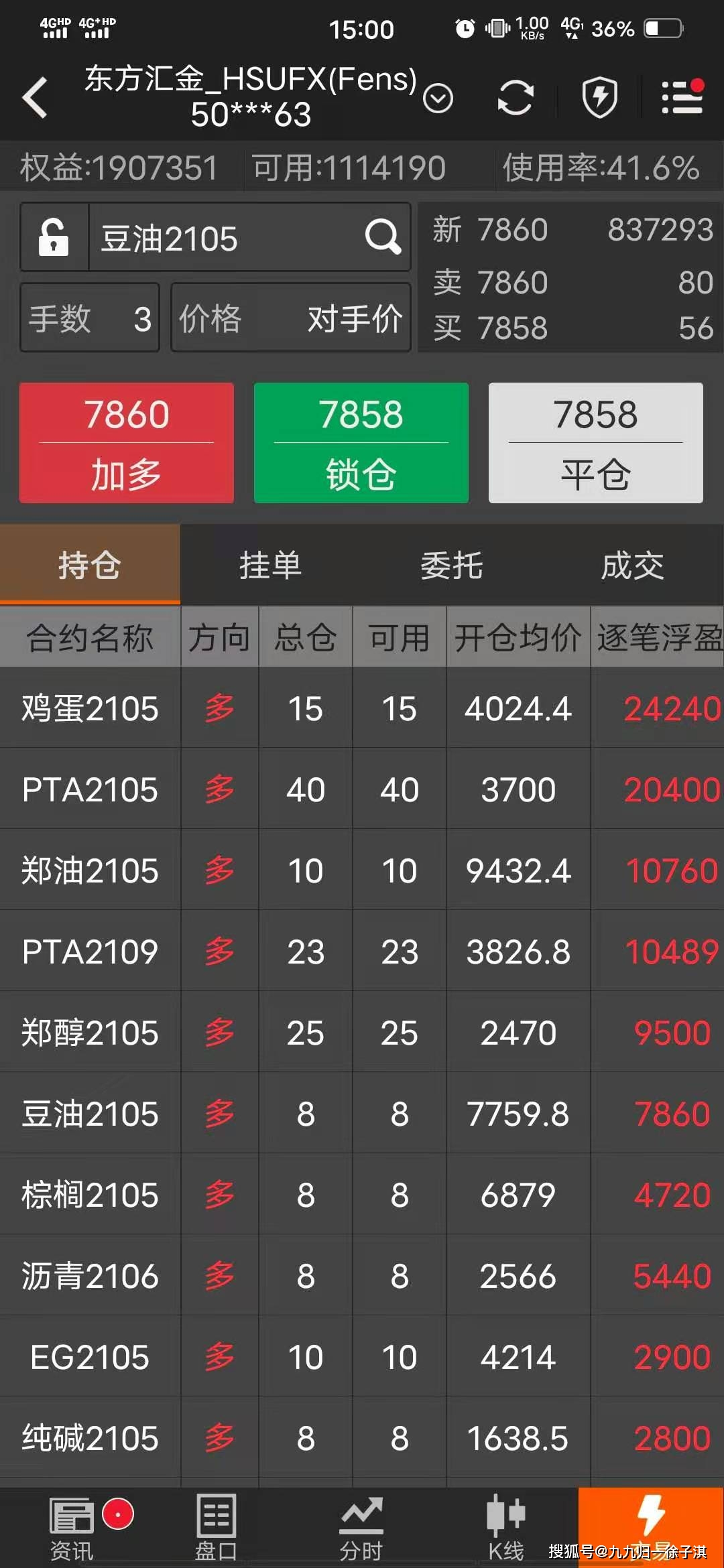Select the 鸡蛋2105 position row

[x=362, y=708]
